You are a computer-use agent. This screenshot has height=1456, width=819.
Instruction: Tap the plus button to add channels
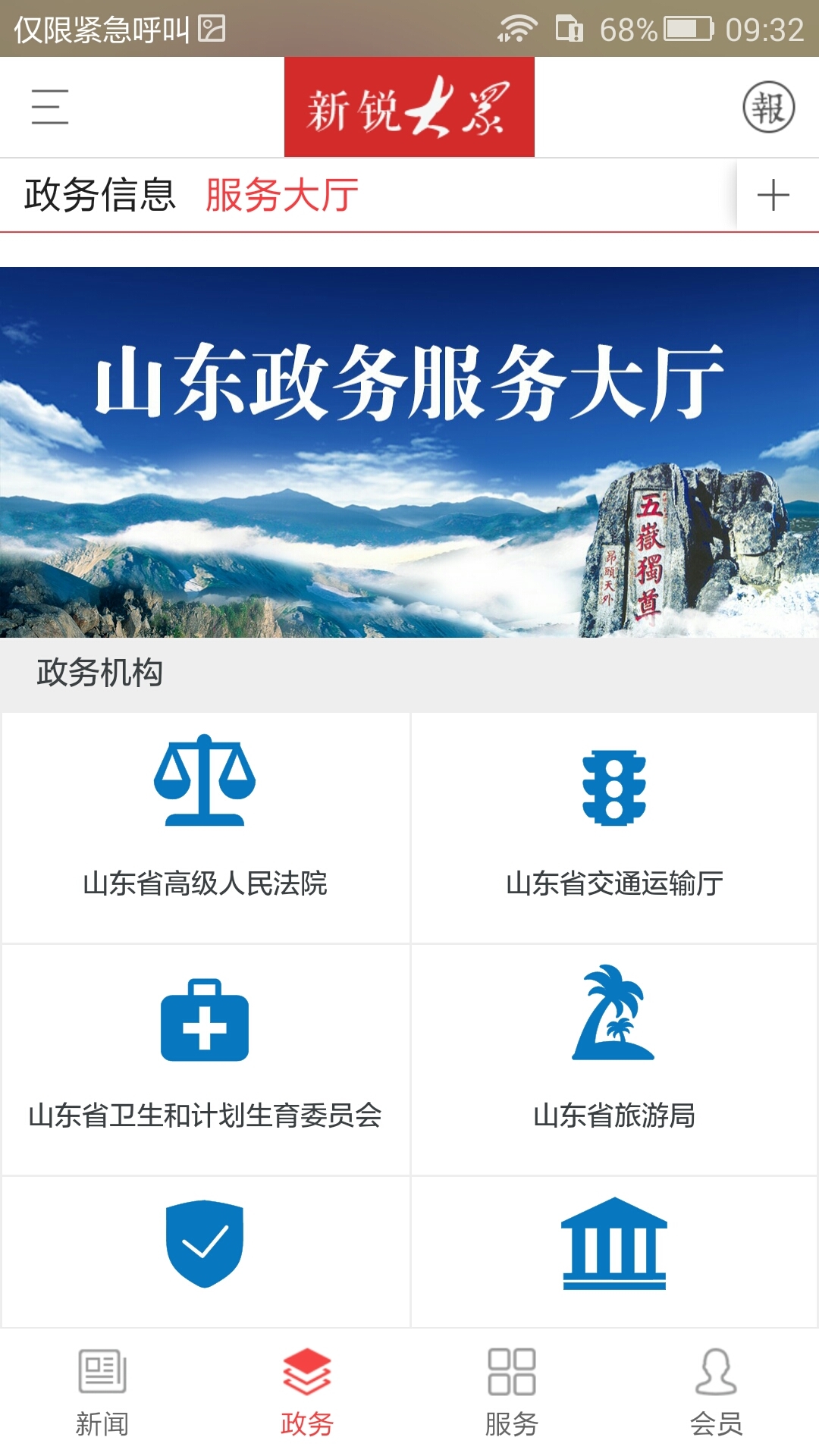(x=775, y=195)
